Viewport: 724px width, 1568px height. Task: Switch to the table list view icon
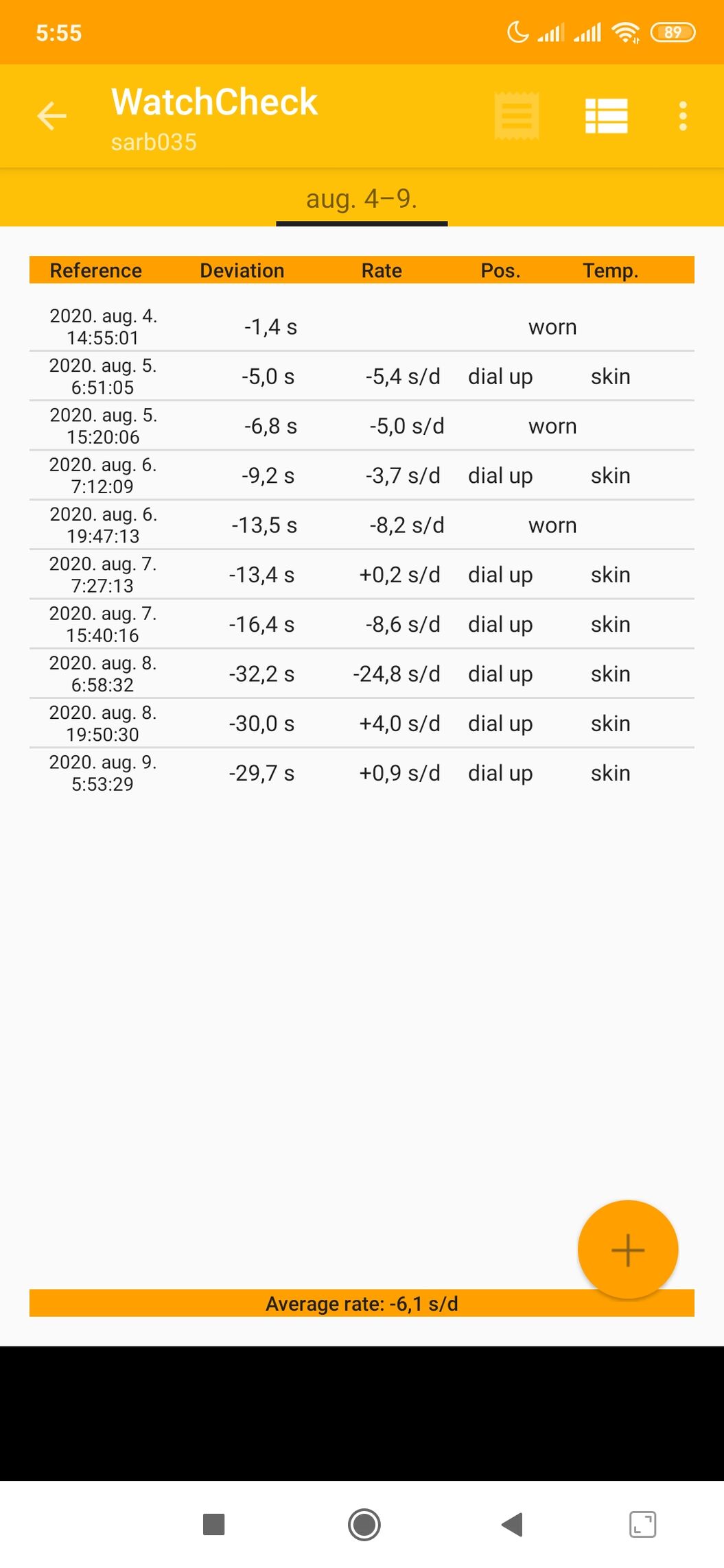[606, 115]
